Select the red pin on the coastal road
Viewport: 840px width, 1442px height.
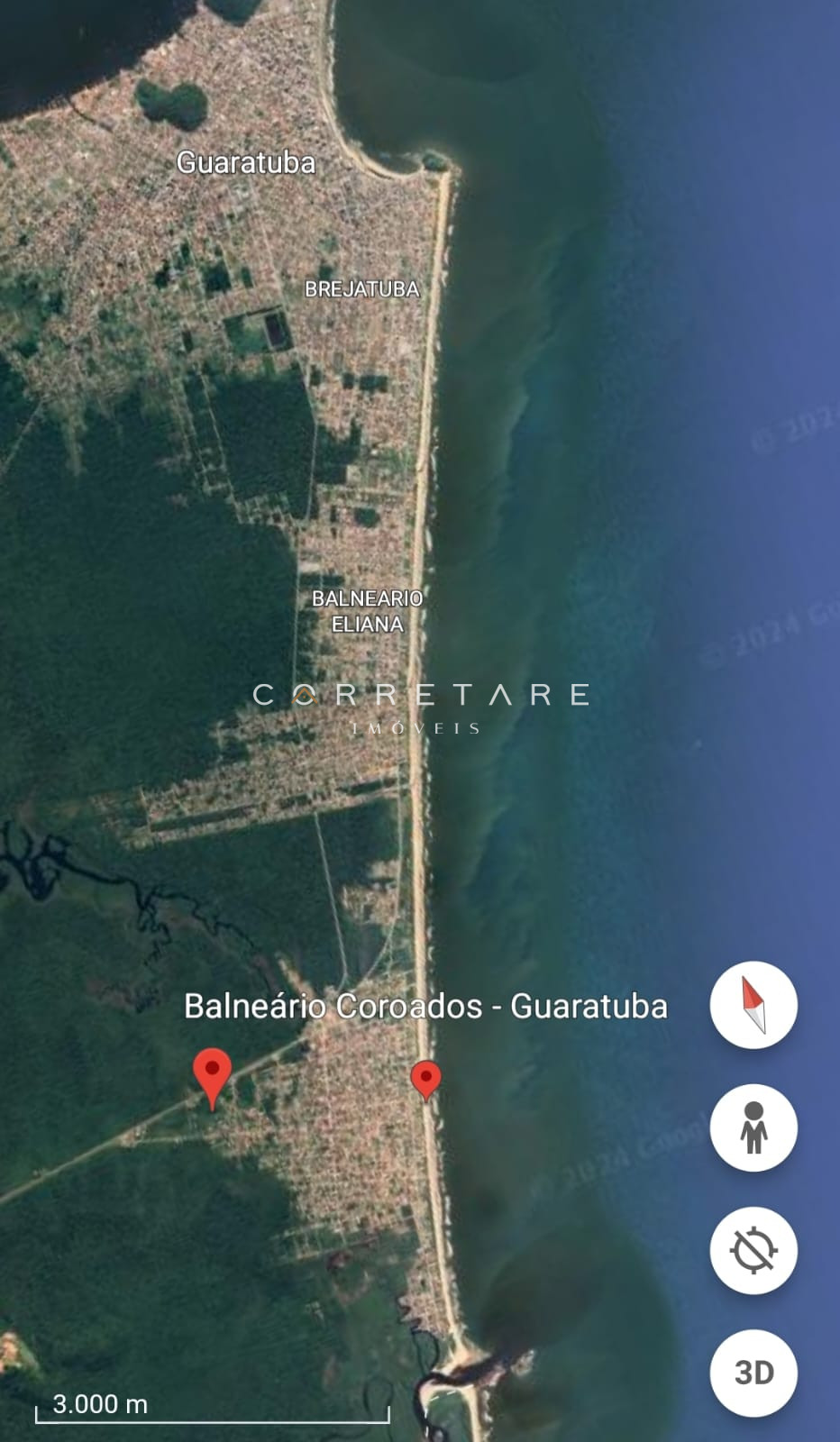point(425,1081)
